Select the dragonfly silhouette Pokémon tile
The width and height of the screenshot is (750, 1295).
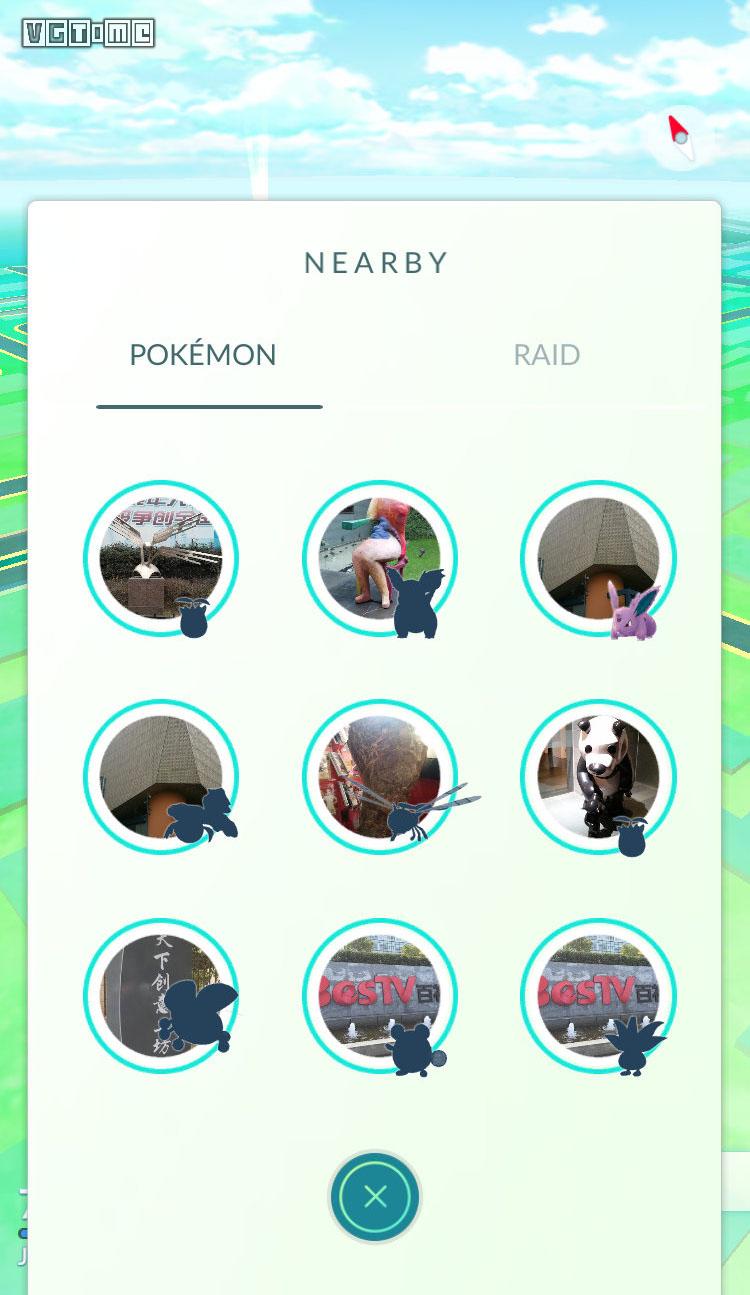tap(380, 777)
